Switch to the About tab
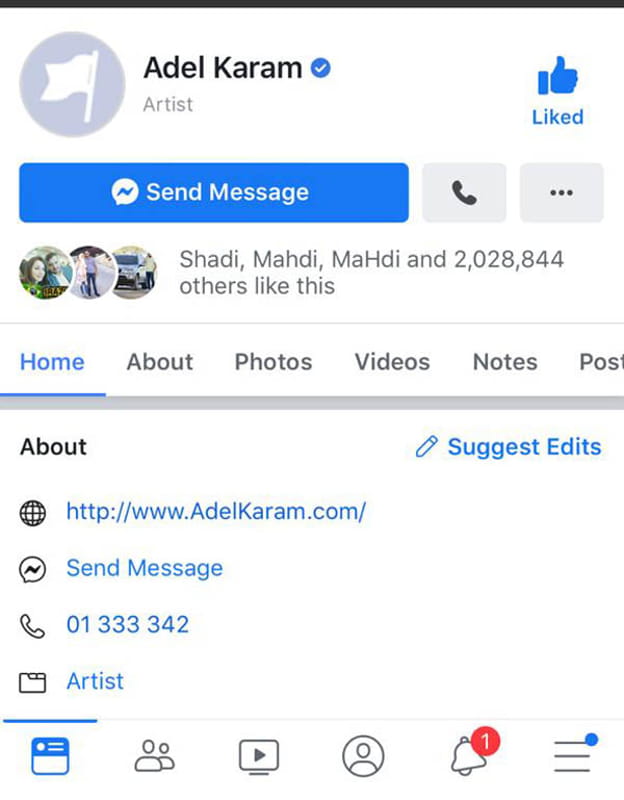 159,362
